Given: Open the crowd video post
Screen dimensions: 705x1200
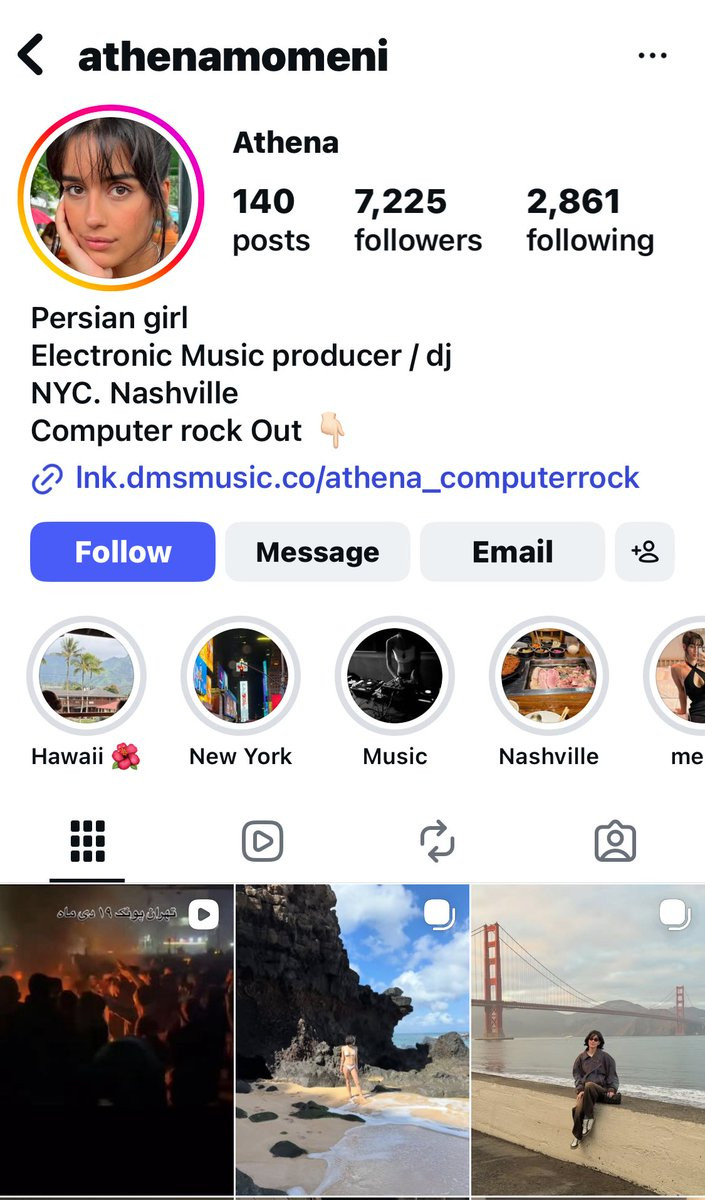Looking at the screenshot, I should point(116,1040).
